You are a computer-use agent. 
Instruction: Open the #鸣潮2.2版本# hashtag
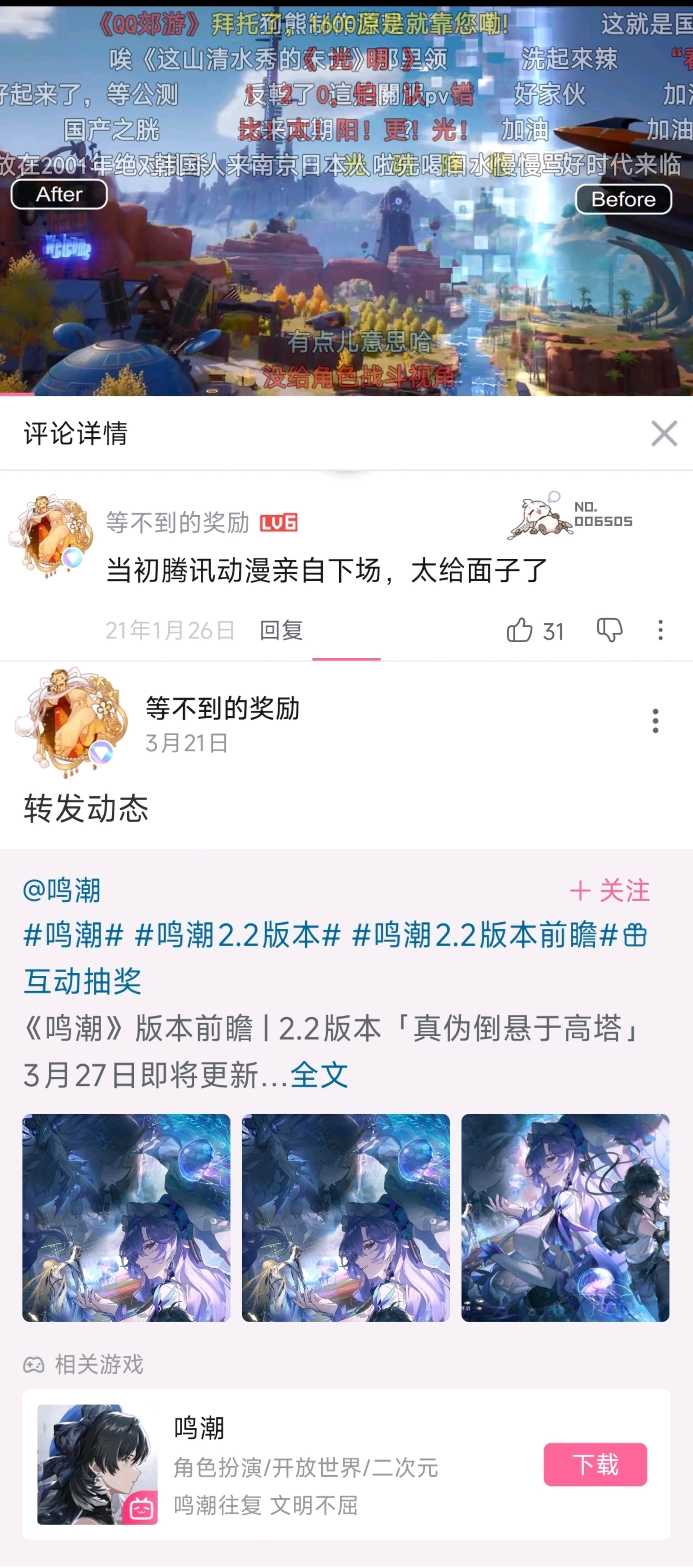click(237, 935)
